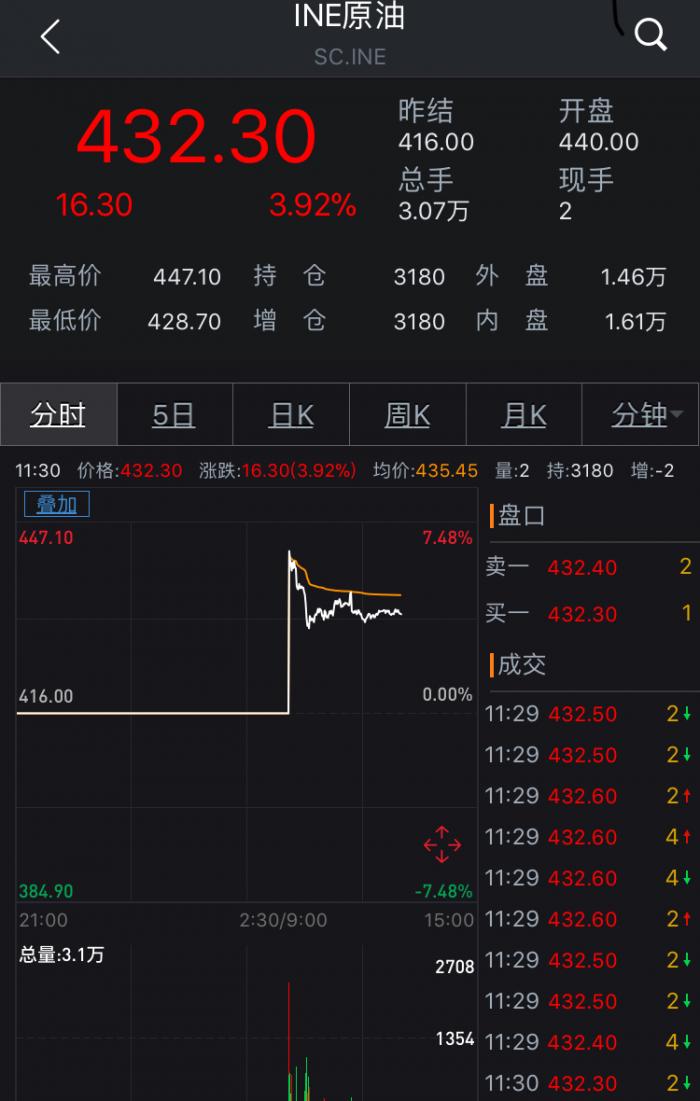Go back using the top-left arrow

click(50, 37)
